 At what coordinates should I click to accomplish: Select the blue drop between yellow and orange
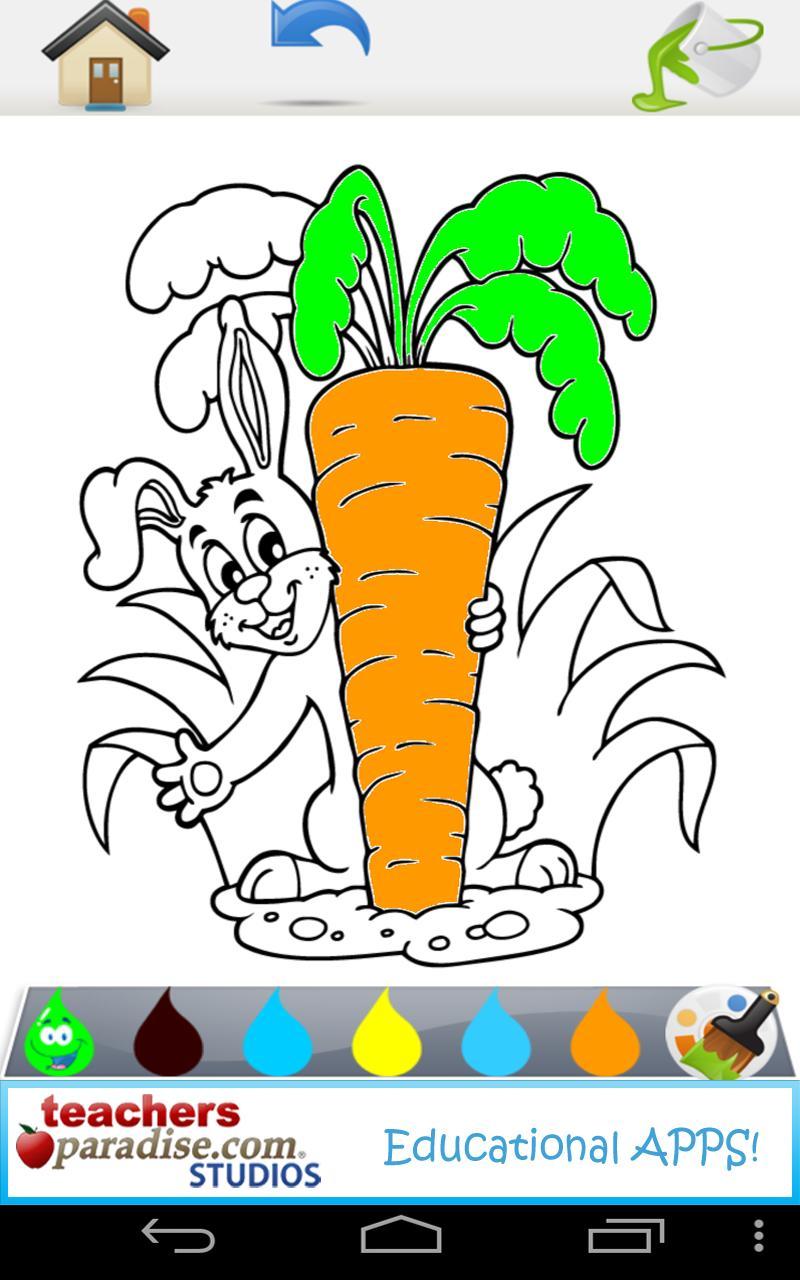pyautogui.click(x=496, y=1031)
